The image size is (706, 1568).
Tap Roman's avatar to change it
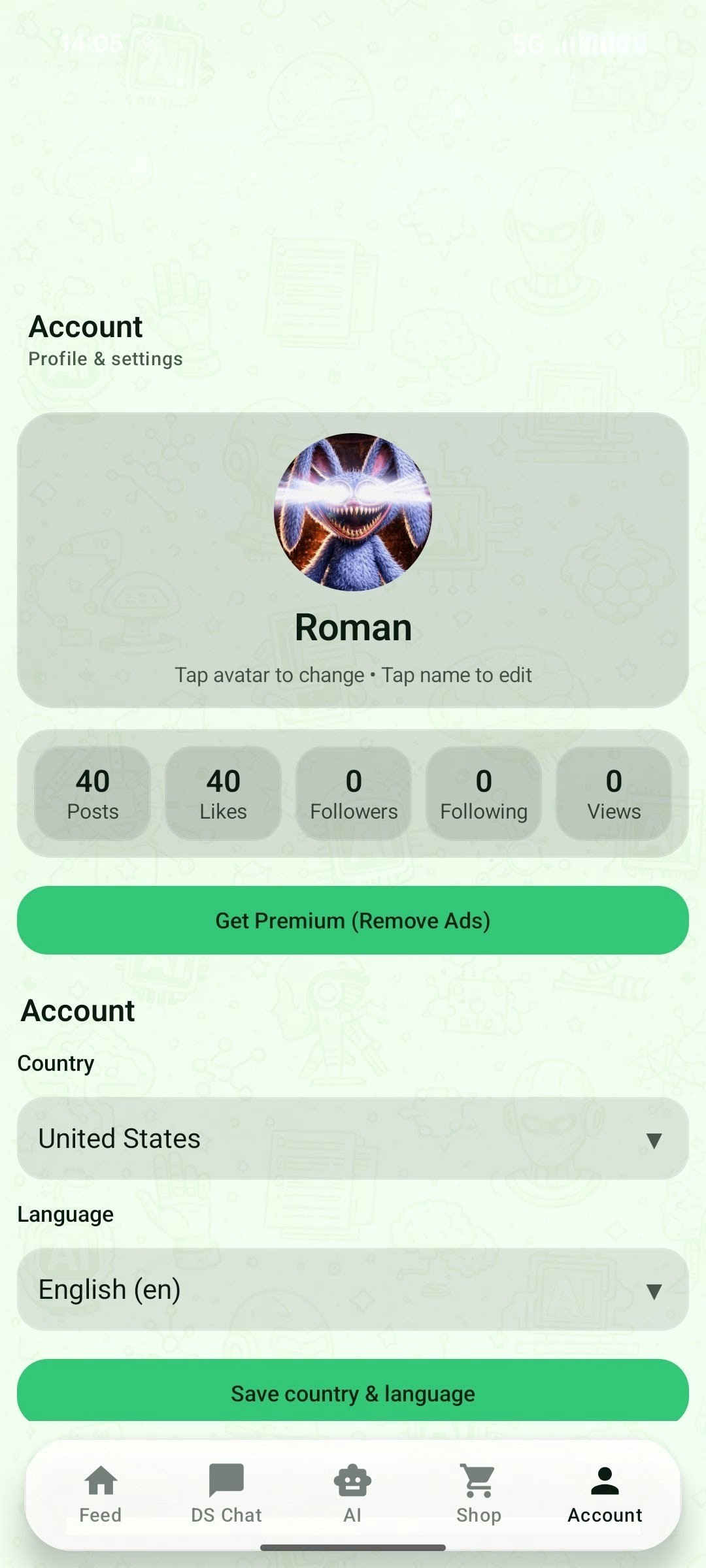coord(352,513)
